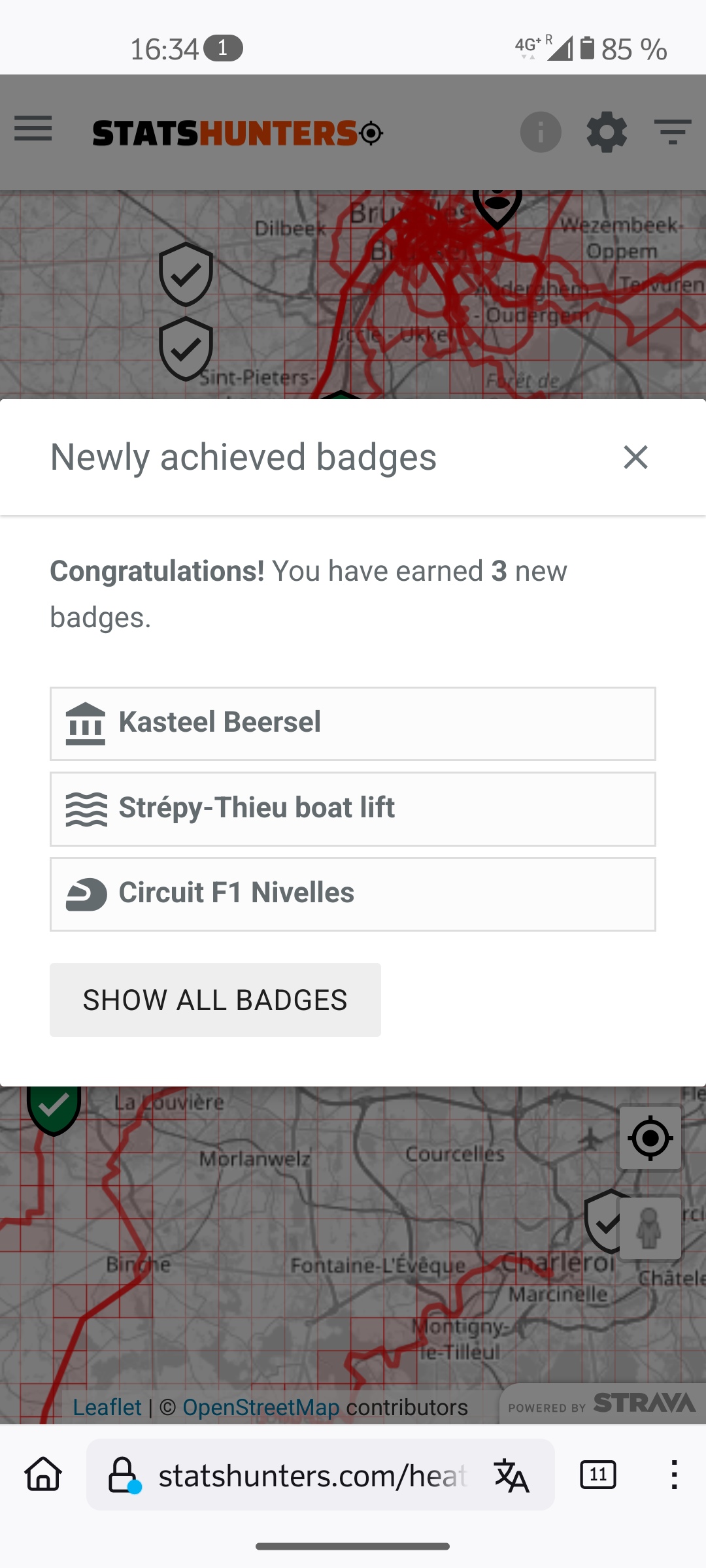Viewport: 706px width, 1568px height.
Task: Close the Newly achieved badges dialog
Action: click(x=635, y=457)
